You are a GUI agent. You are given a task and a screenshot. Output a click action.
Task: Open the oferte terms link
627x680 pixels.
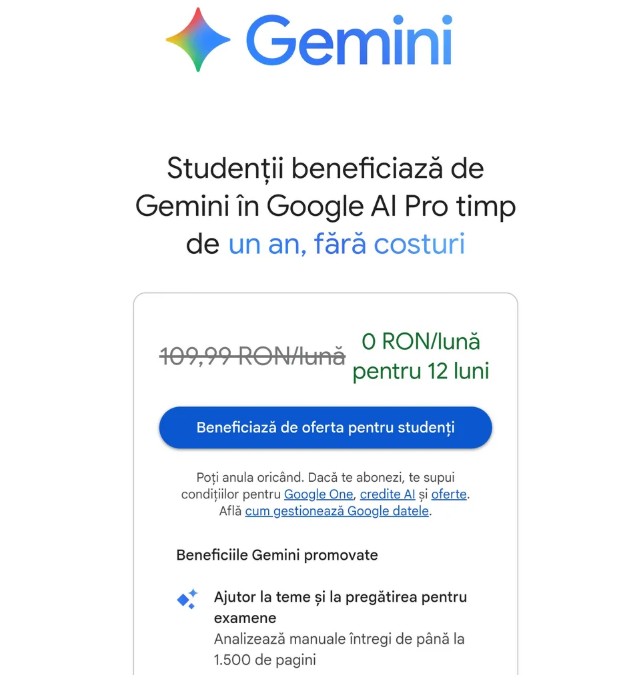pos(448,494)
